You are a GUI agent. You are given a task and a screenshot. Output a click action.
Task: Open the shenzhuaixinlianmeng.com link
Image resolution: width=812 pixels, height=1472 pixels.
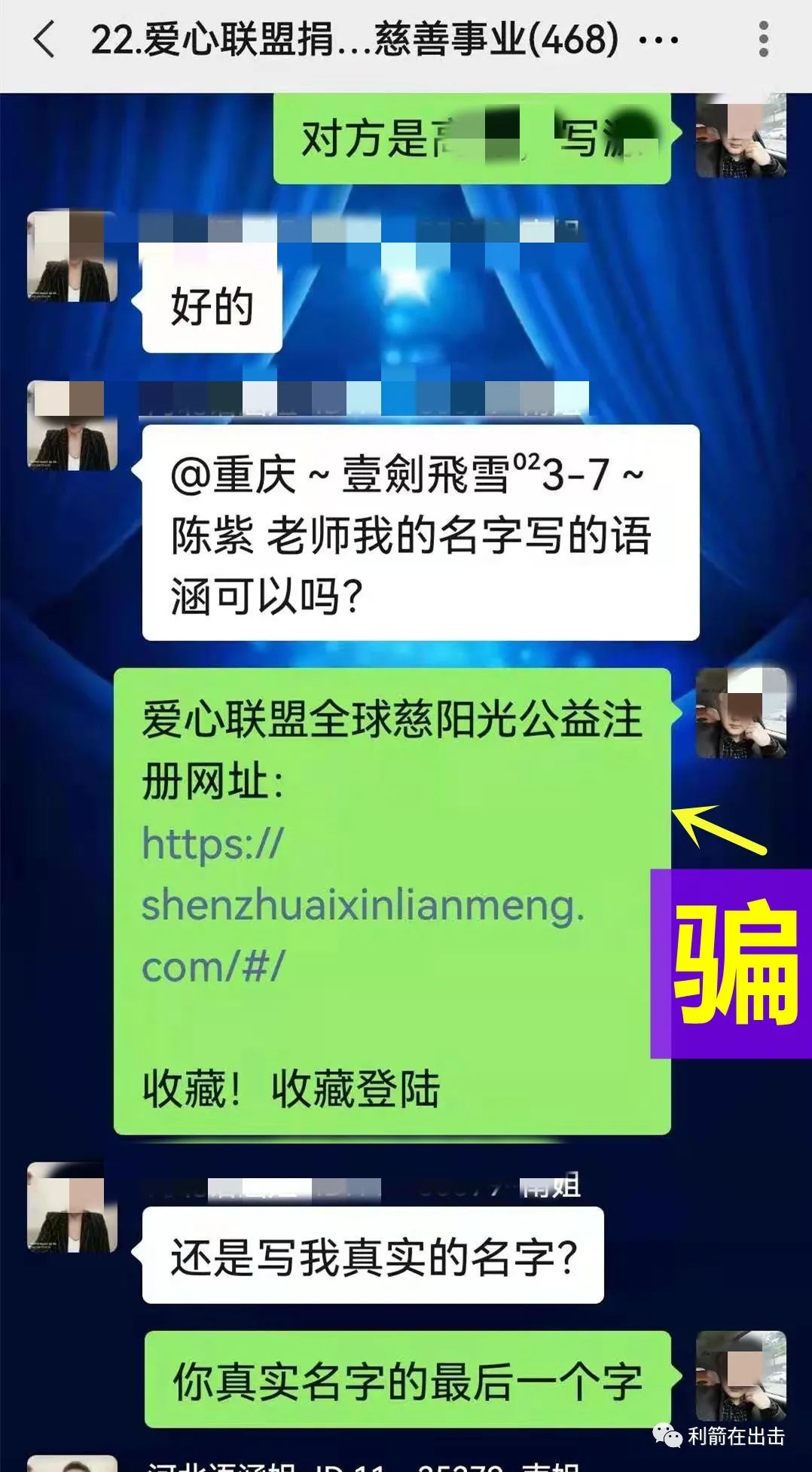tap(362, 905)
